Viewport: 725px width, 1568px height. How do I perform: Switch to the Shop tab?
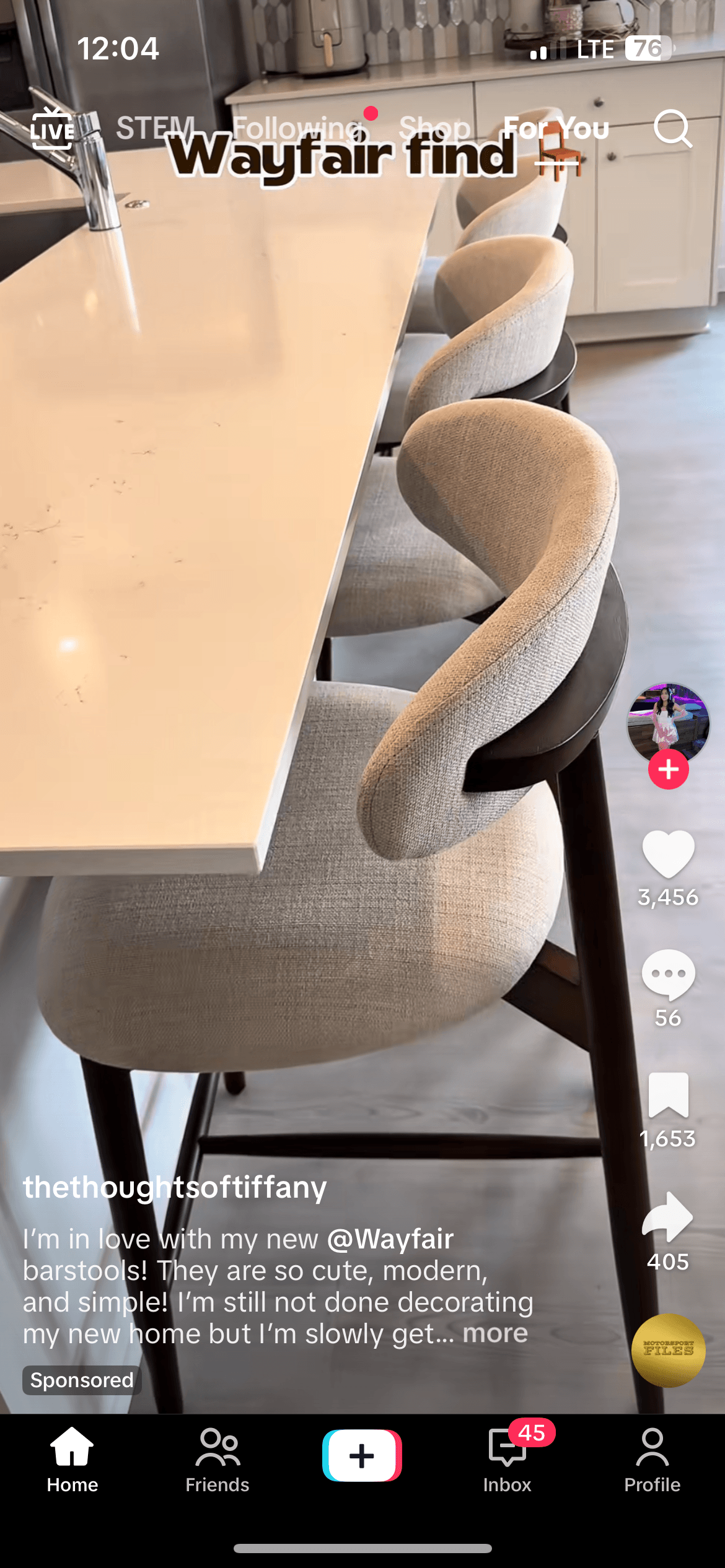coord(434,128)
